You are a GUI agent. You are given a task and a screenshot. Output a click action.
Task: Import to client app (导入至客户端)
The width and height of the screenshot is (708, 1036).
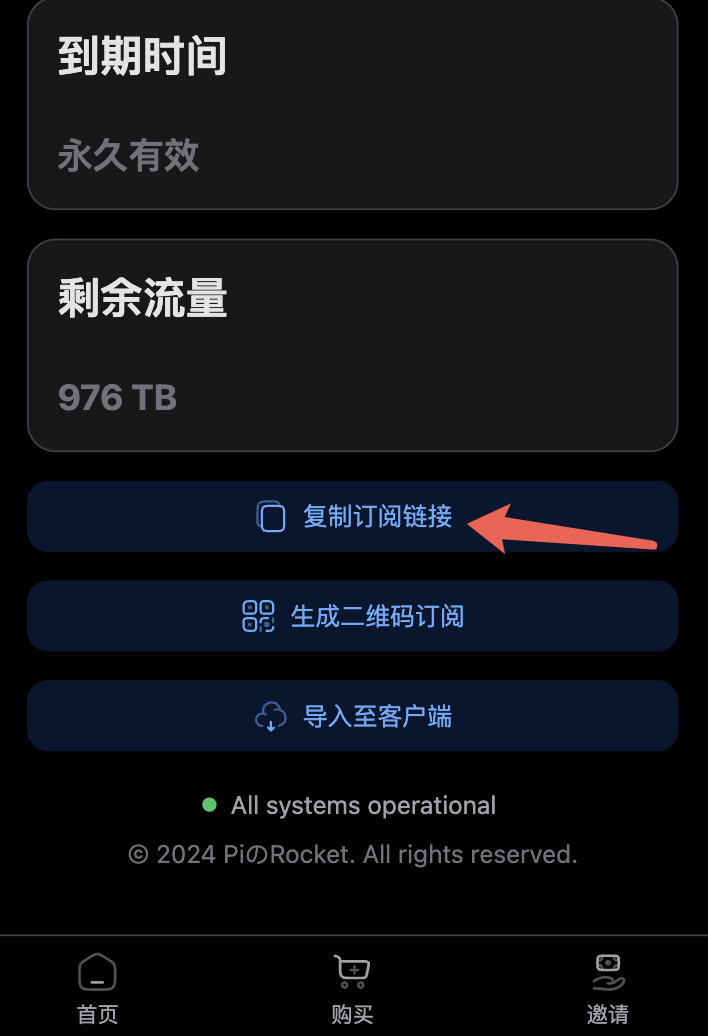pyautogui.click(x=353, y=716)
